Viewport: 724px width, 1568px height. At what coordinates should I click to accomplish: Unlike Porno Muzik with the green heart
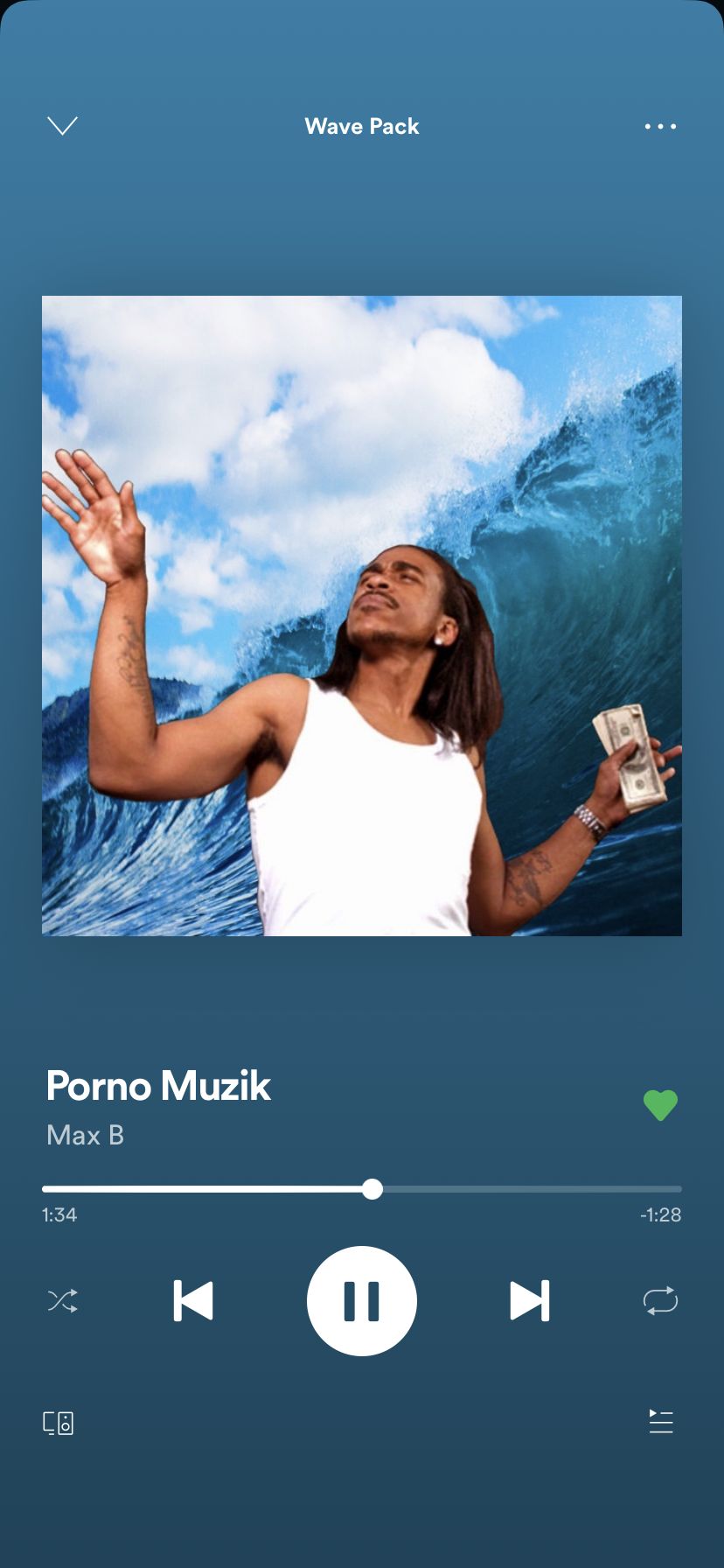click(x=660, y=1105)
